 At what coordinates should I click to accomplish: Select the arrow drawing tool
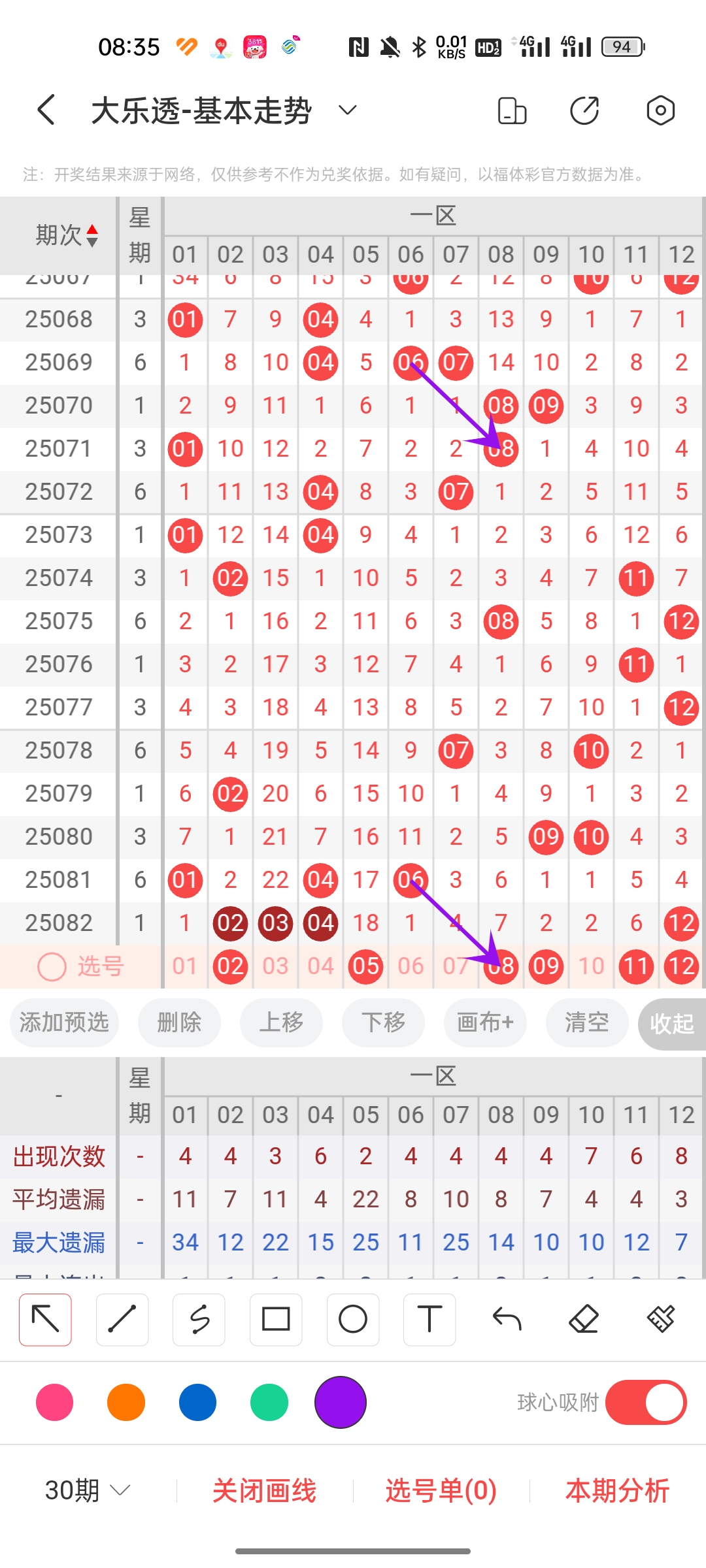click(x=46, y=1319)
